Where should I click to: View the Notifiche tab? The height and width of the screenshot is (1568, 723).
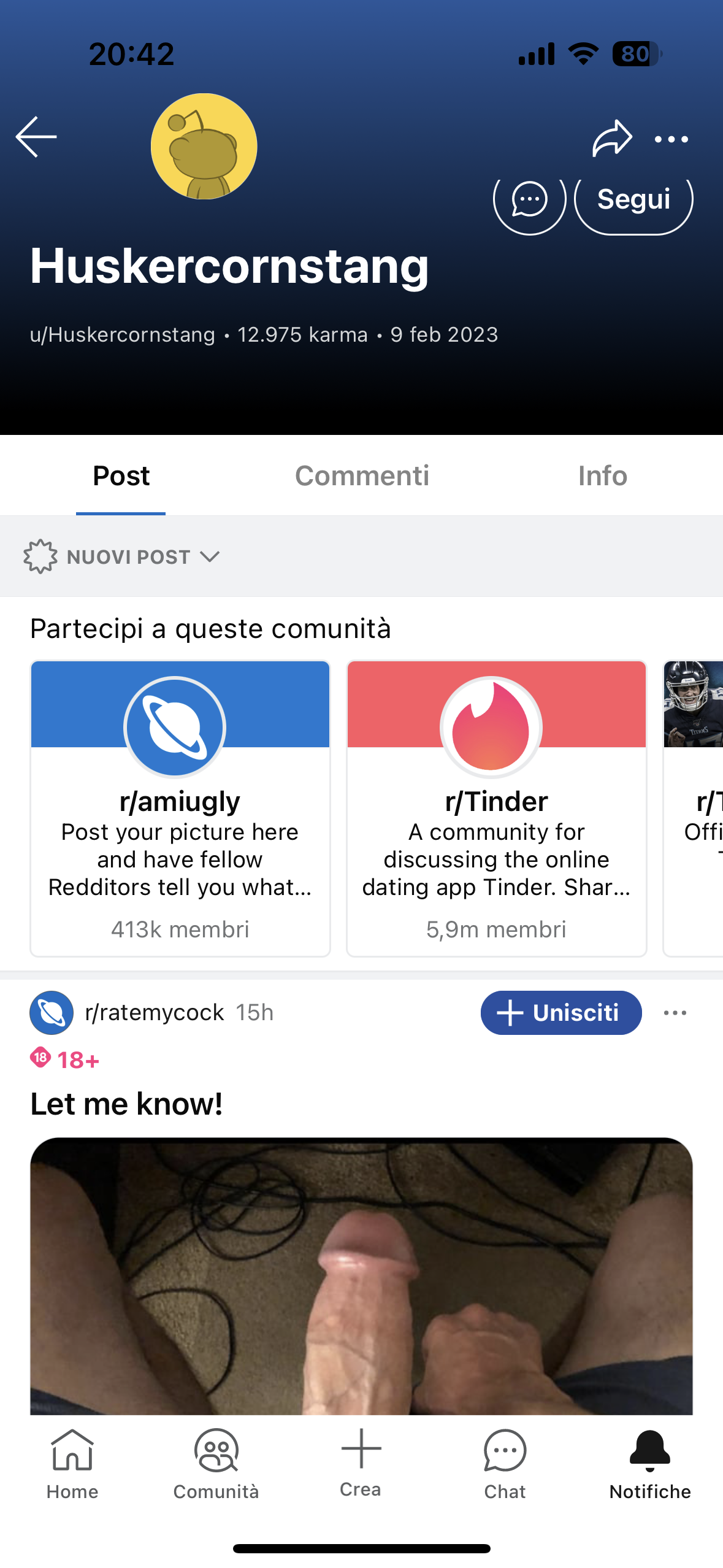[649, 1464]
